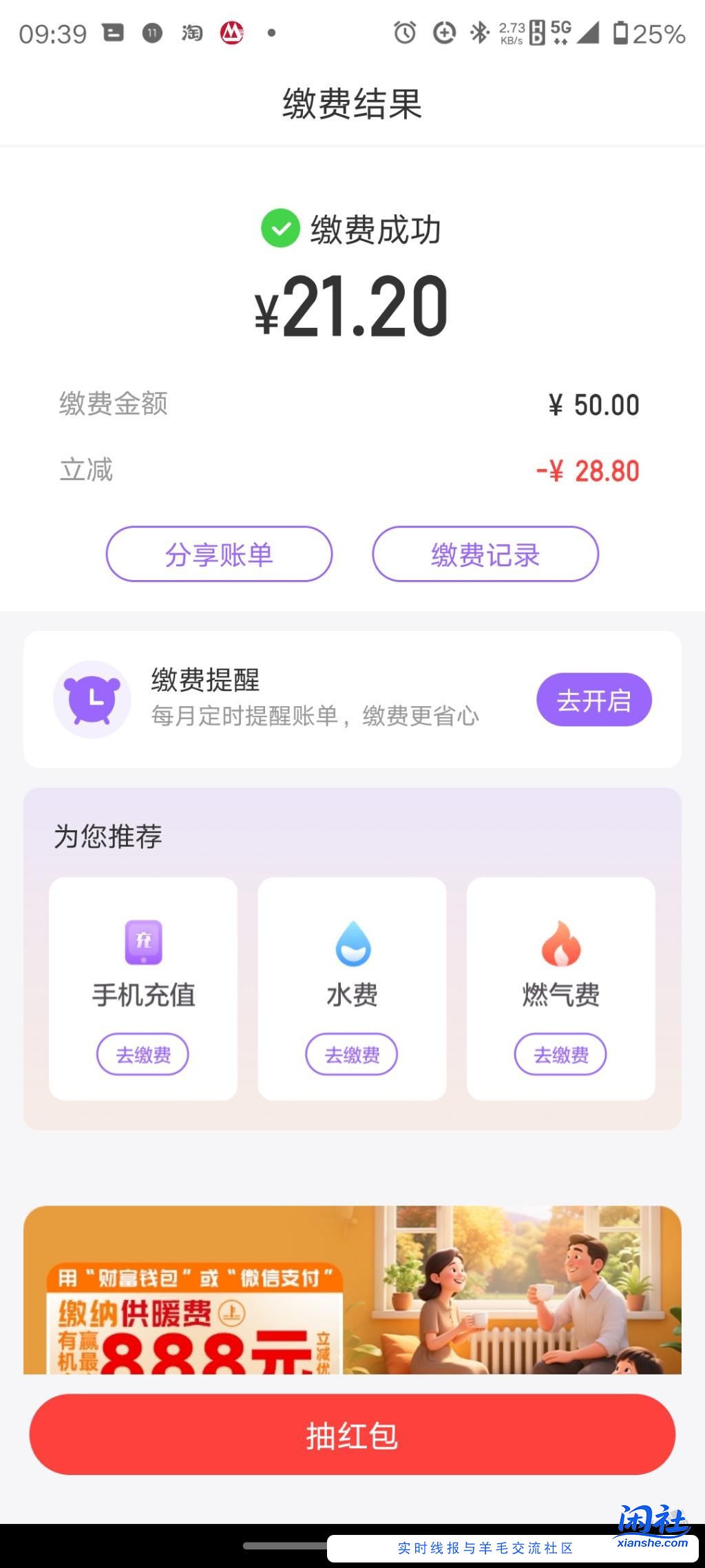Tap 分享账单 to share the bill
The image size is (705, 1568).
coord(218,553)
